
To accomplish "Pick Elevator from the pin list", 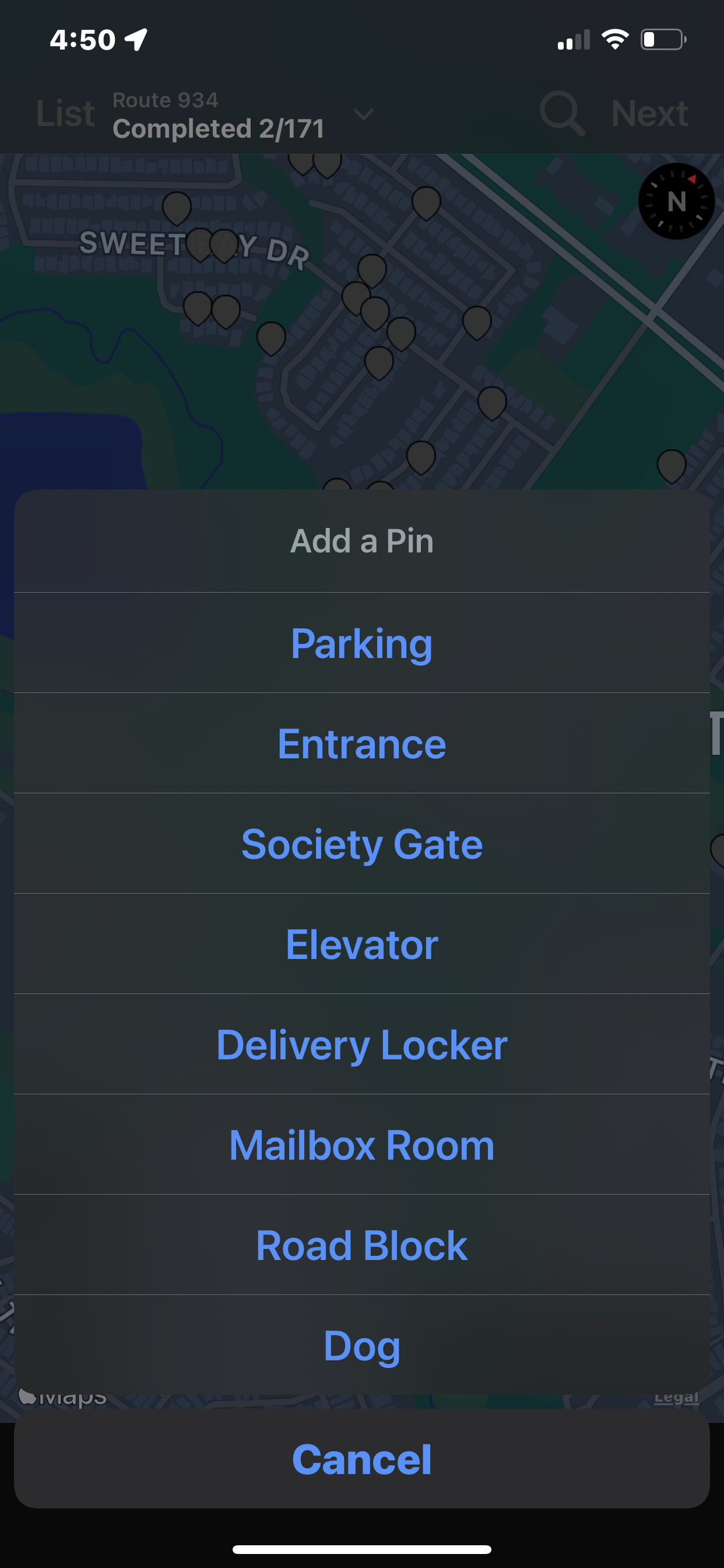I will pyautogui.click(x=361, y=944).
